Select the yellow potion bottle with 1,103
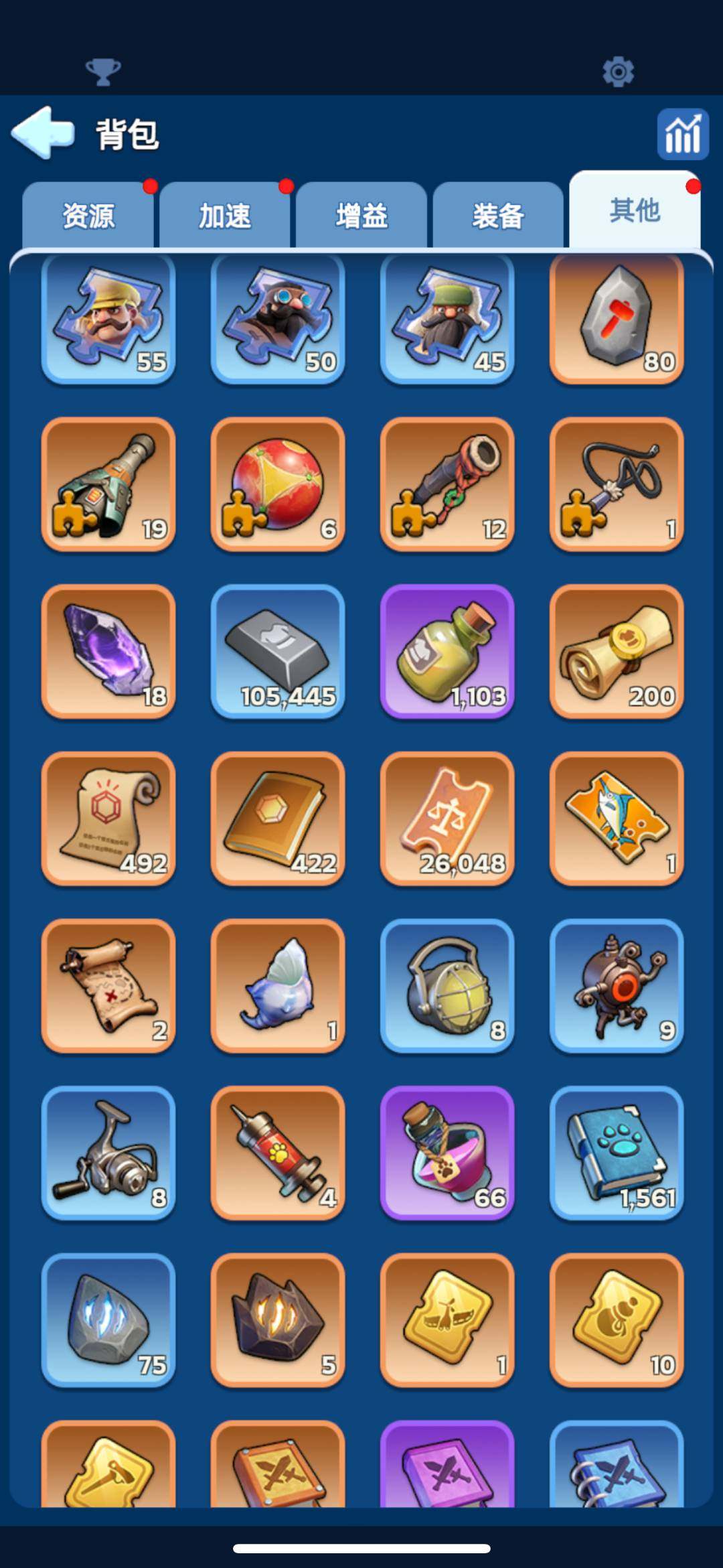723x1568 pixels. coord(447,651)
